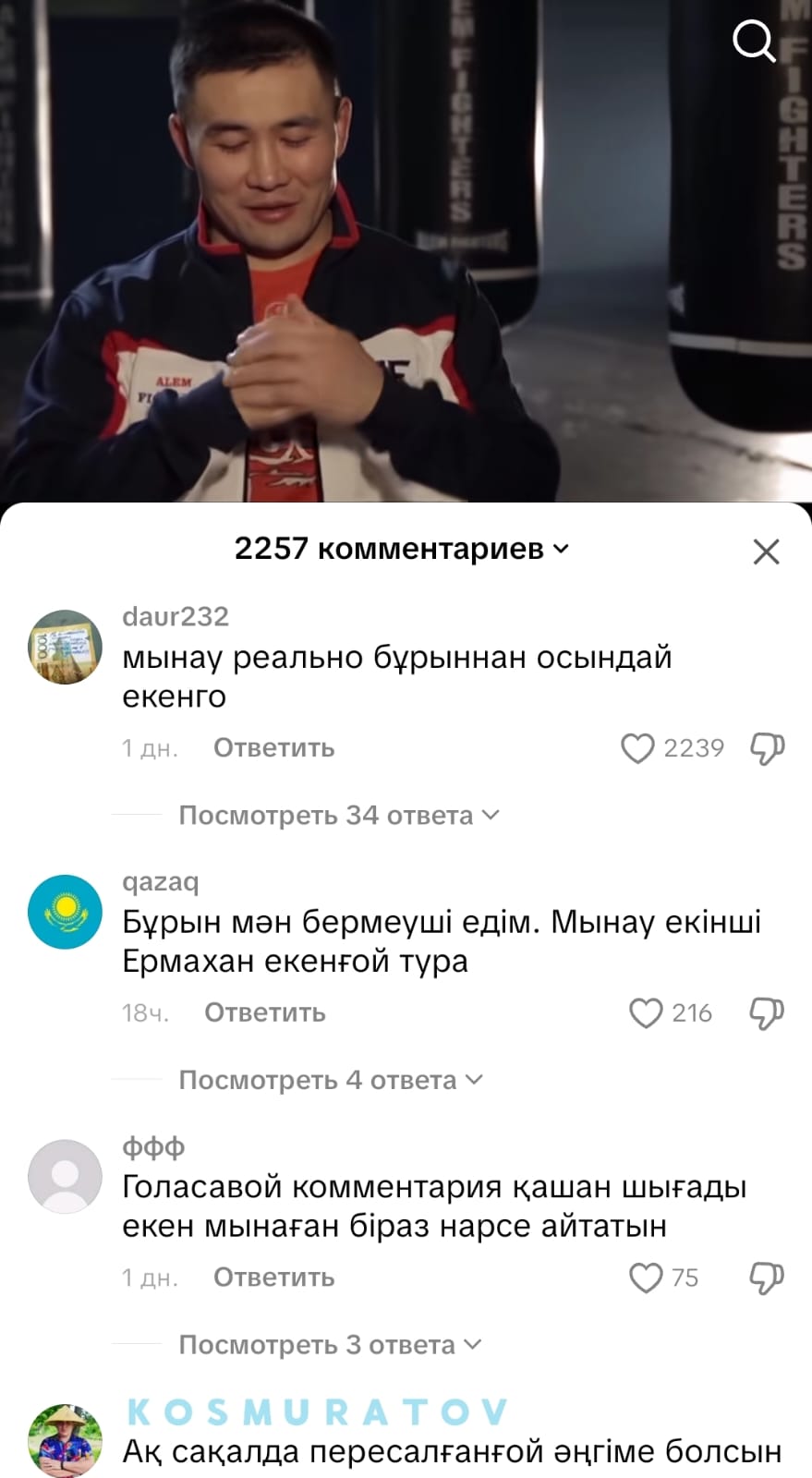Image resolution: width=812 pixels, height=1478 pixels.
Task: Dislike qazaq's comment
Action: tap(767, 1013)
